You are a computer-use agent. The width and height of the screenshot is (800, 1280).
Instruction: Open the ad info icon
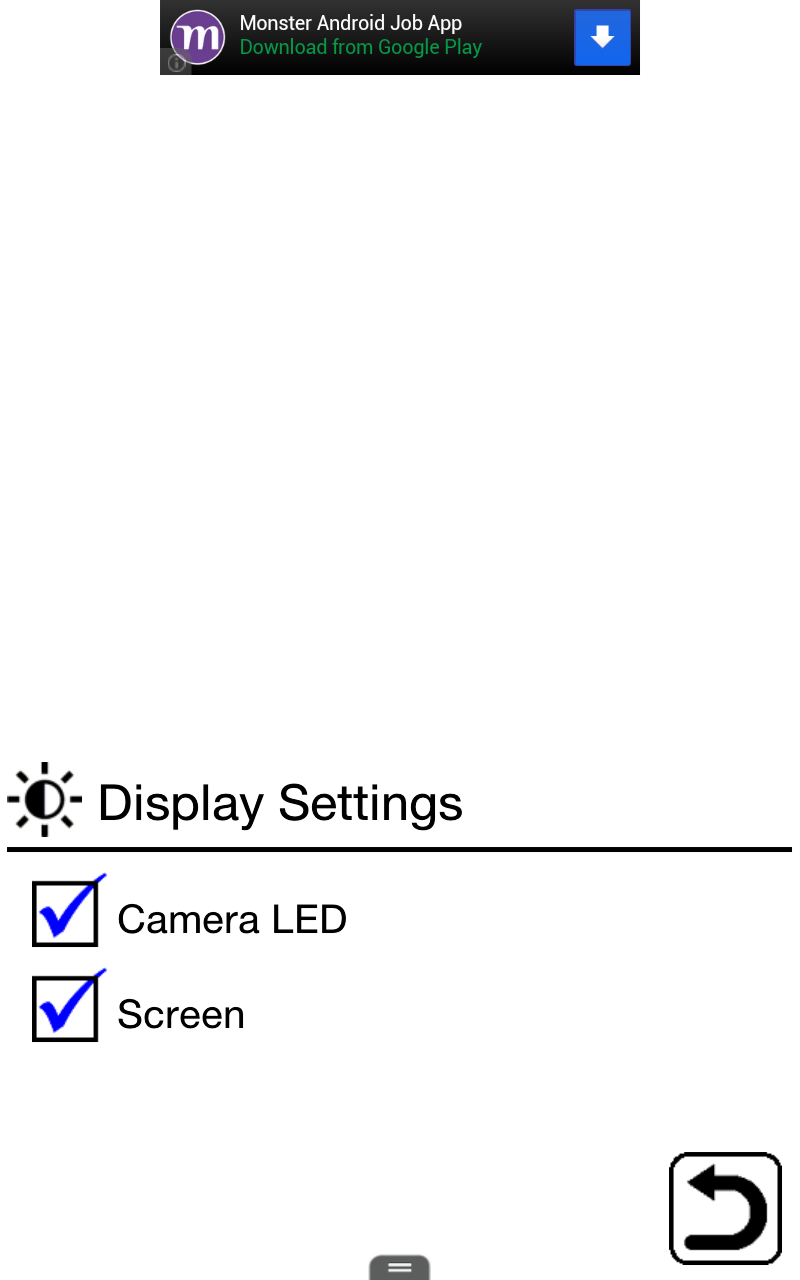[176, 63]
